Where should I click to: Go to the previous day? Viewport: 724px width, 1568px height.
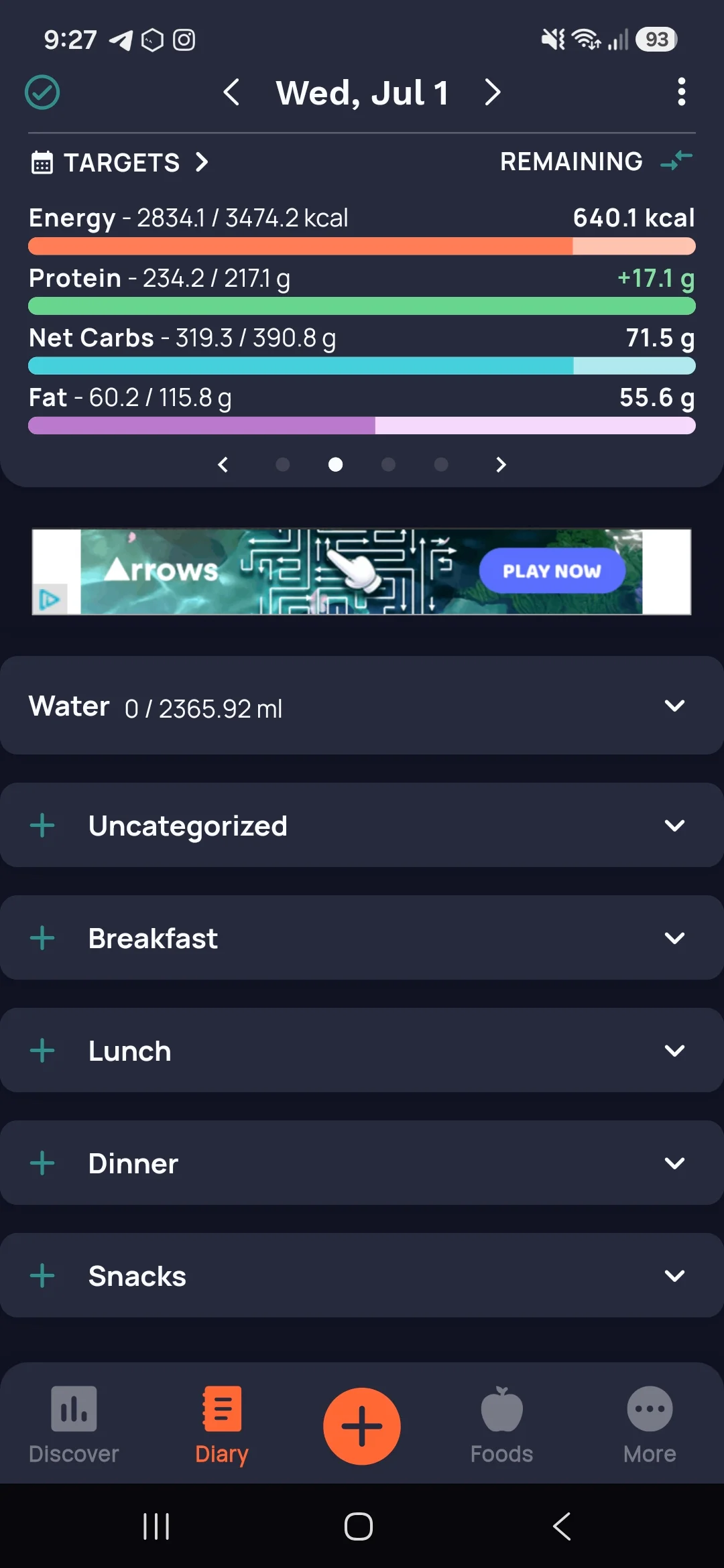231,92
